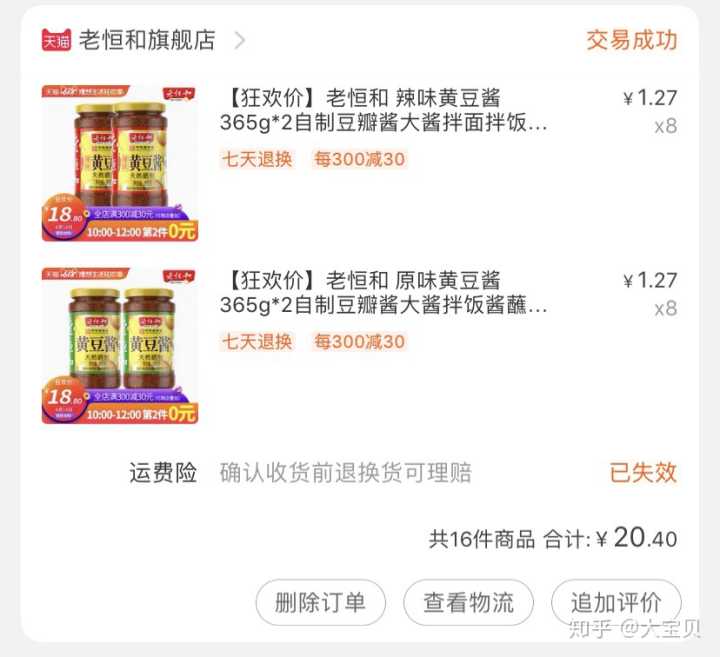
Task: Open the 老恒和旗舰店 store page
Action: click(146, 40)
